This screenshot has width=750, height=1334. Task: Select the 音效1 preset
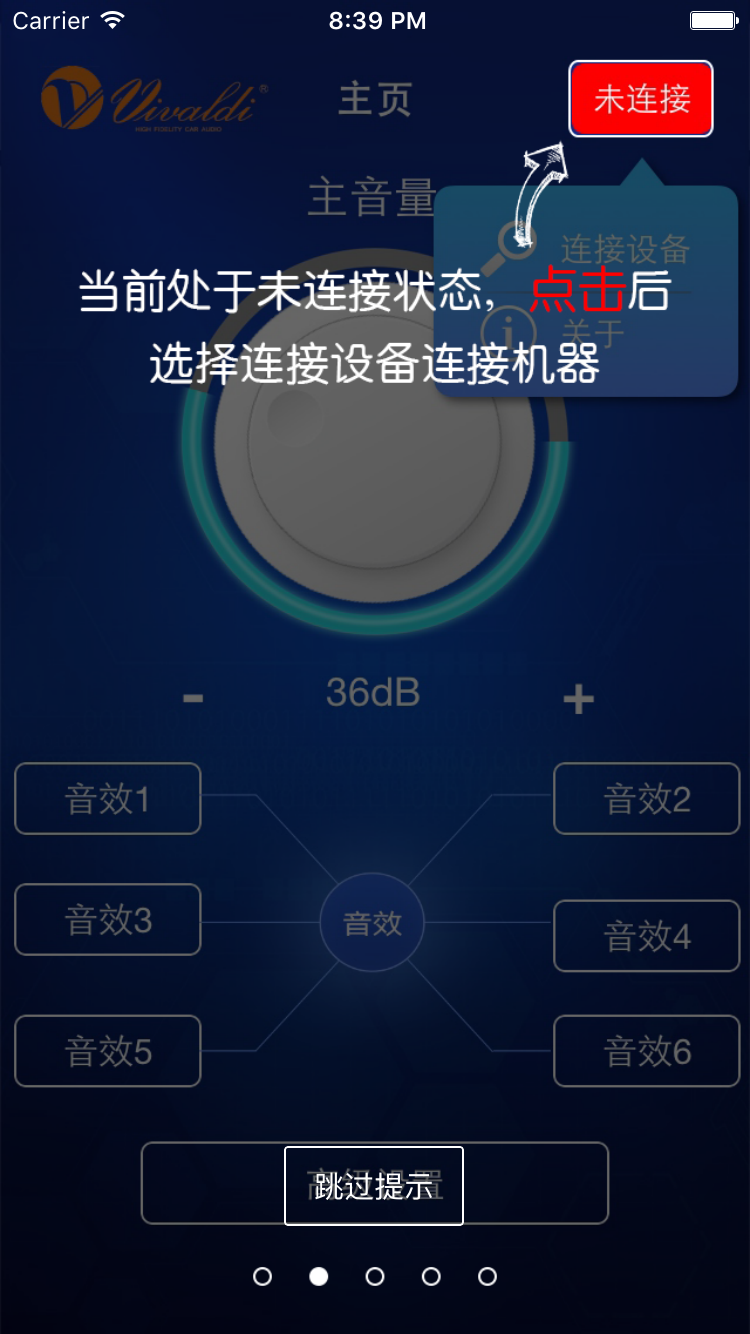(107, 798)
